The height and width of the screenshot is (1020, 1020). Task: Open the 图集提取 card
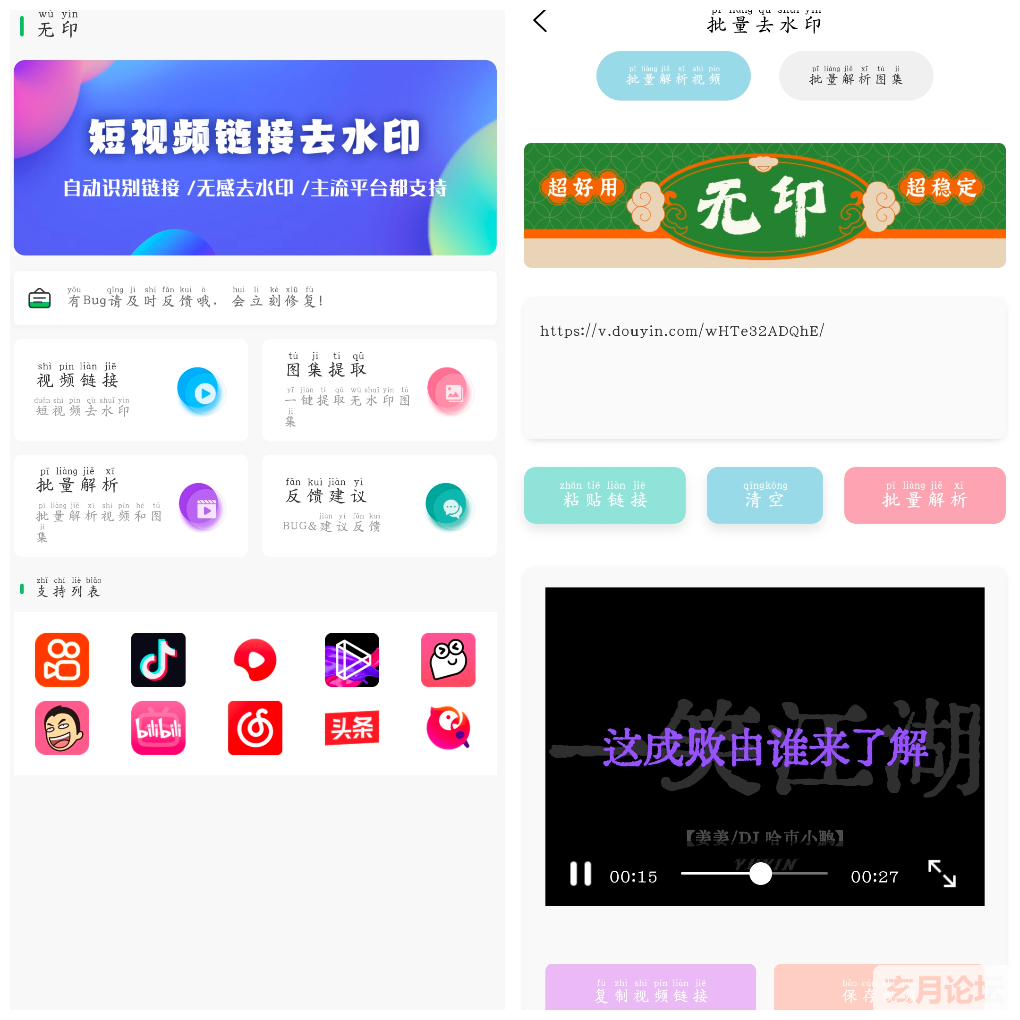[x=379, y=390]
